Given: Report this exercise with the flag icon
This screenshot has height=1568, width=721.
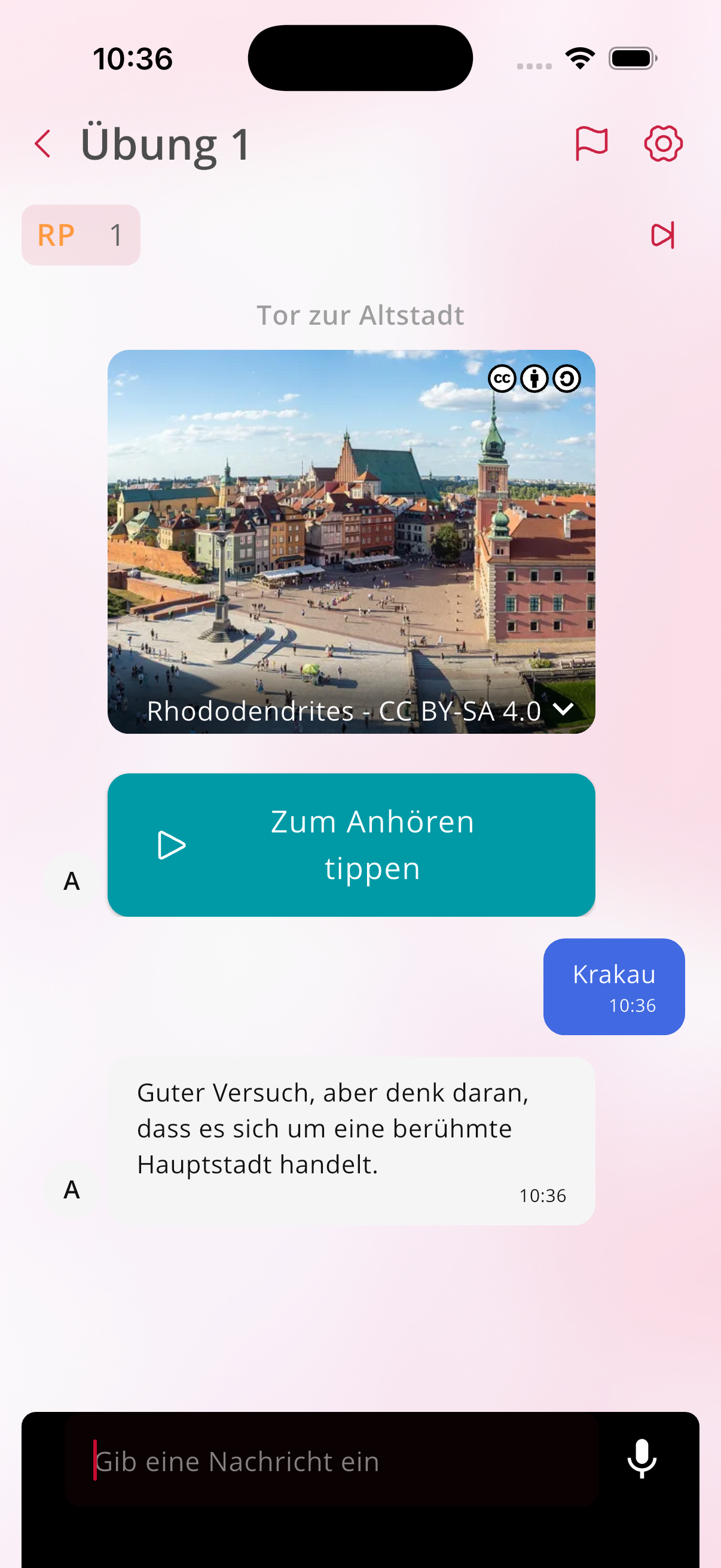Looking at the screenshot, I should tap(591, 144).
